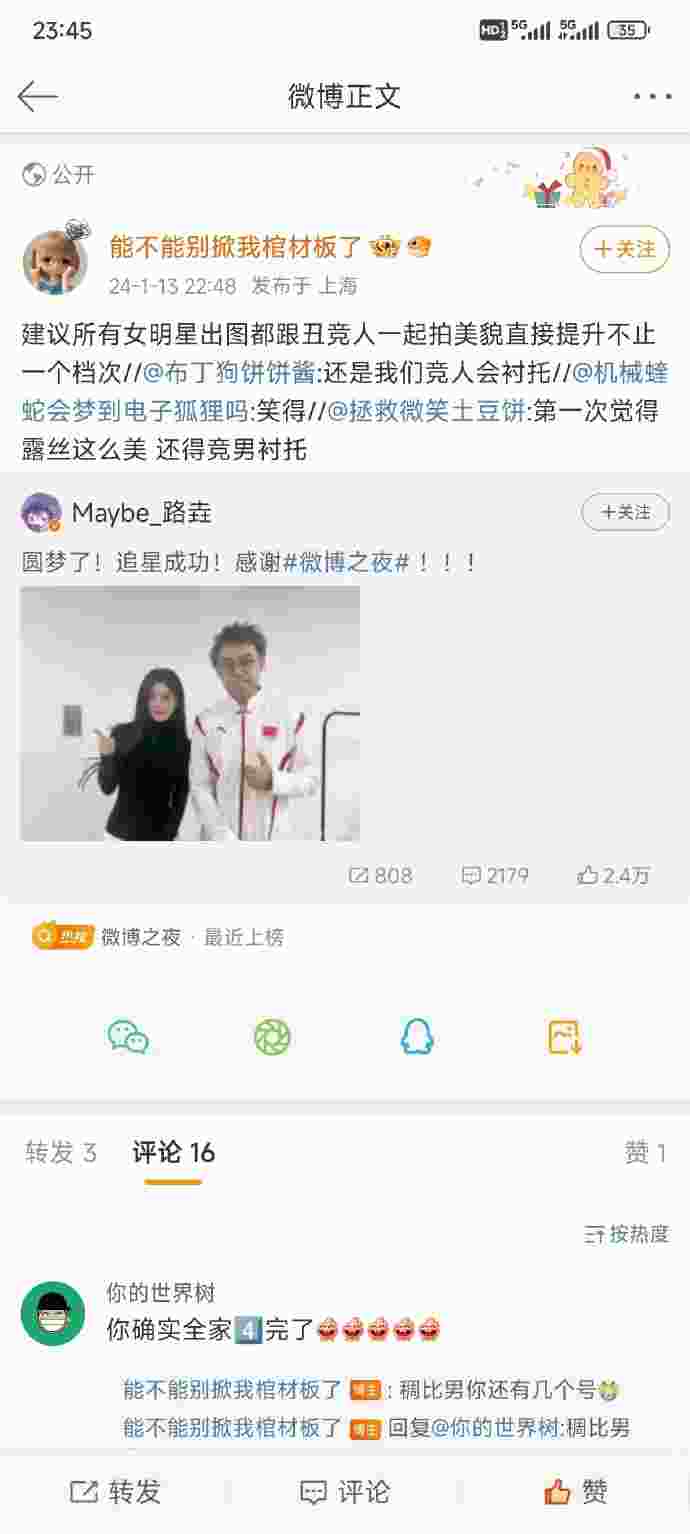Share this post to WeChat

[128, 1037]
